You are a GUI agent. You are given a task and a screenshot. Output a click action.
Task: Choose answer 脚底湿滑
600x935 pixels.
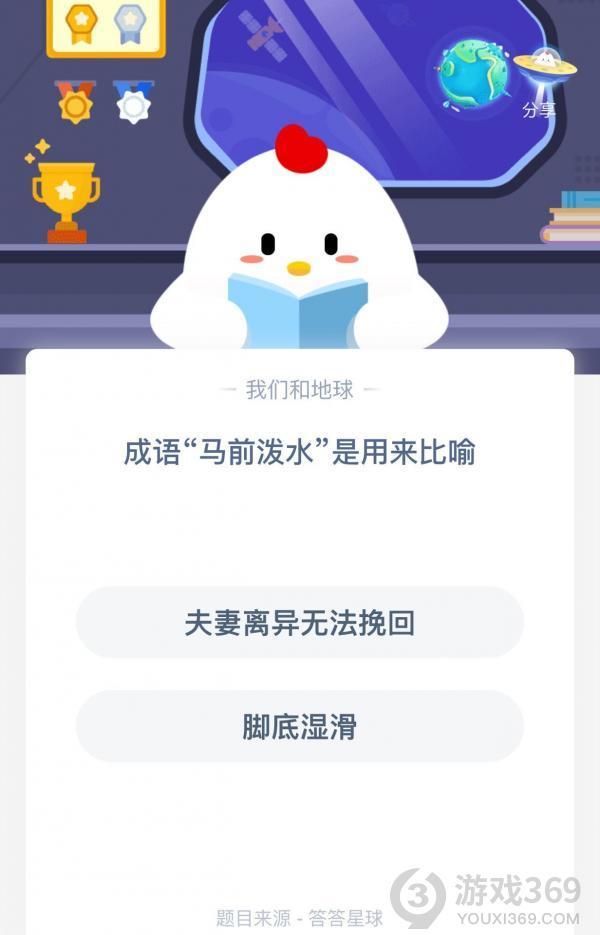[299, 727]
